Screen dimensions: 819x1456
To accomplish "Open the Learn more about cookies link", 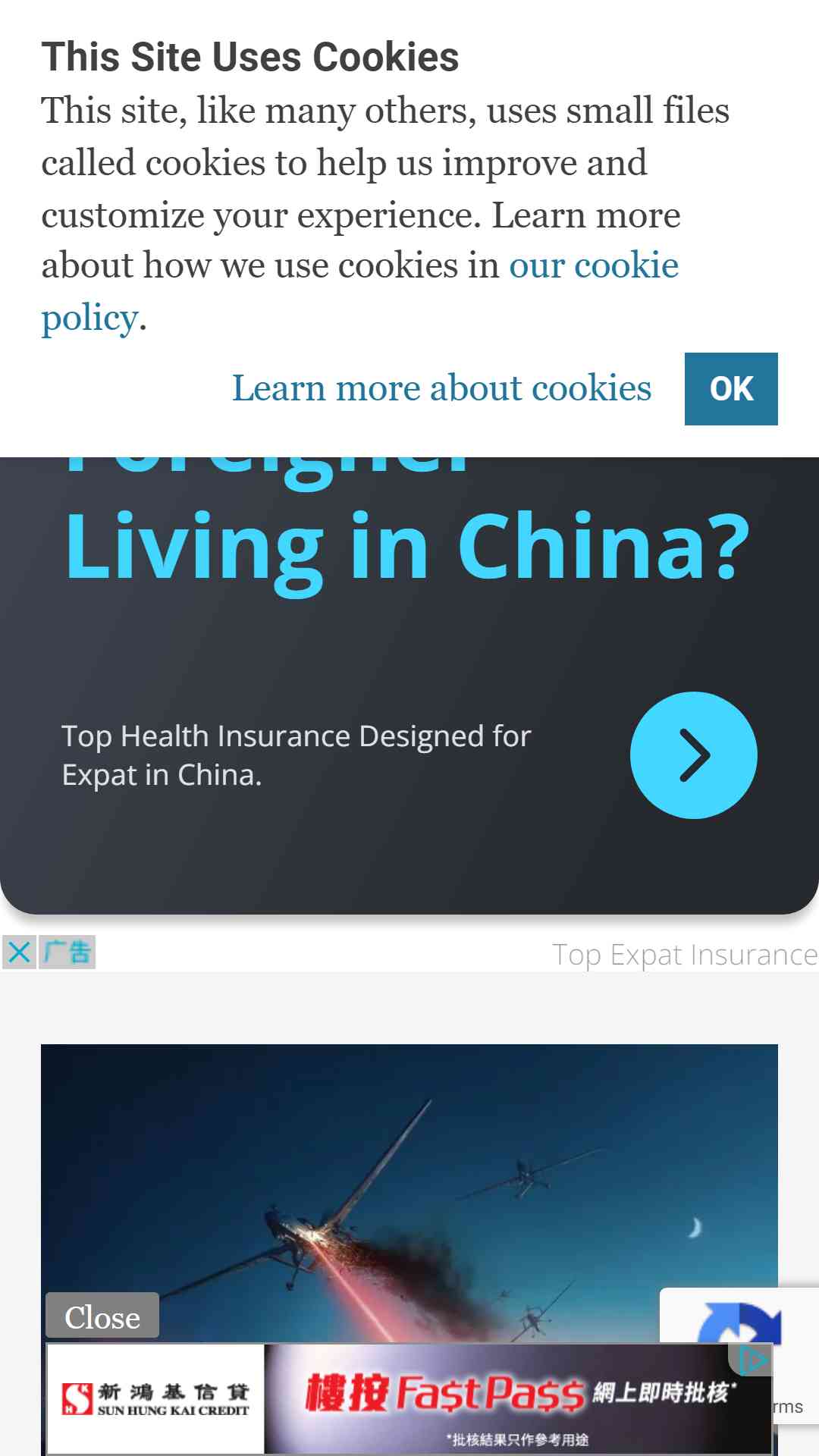I will (x=441, y=389).
